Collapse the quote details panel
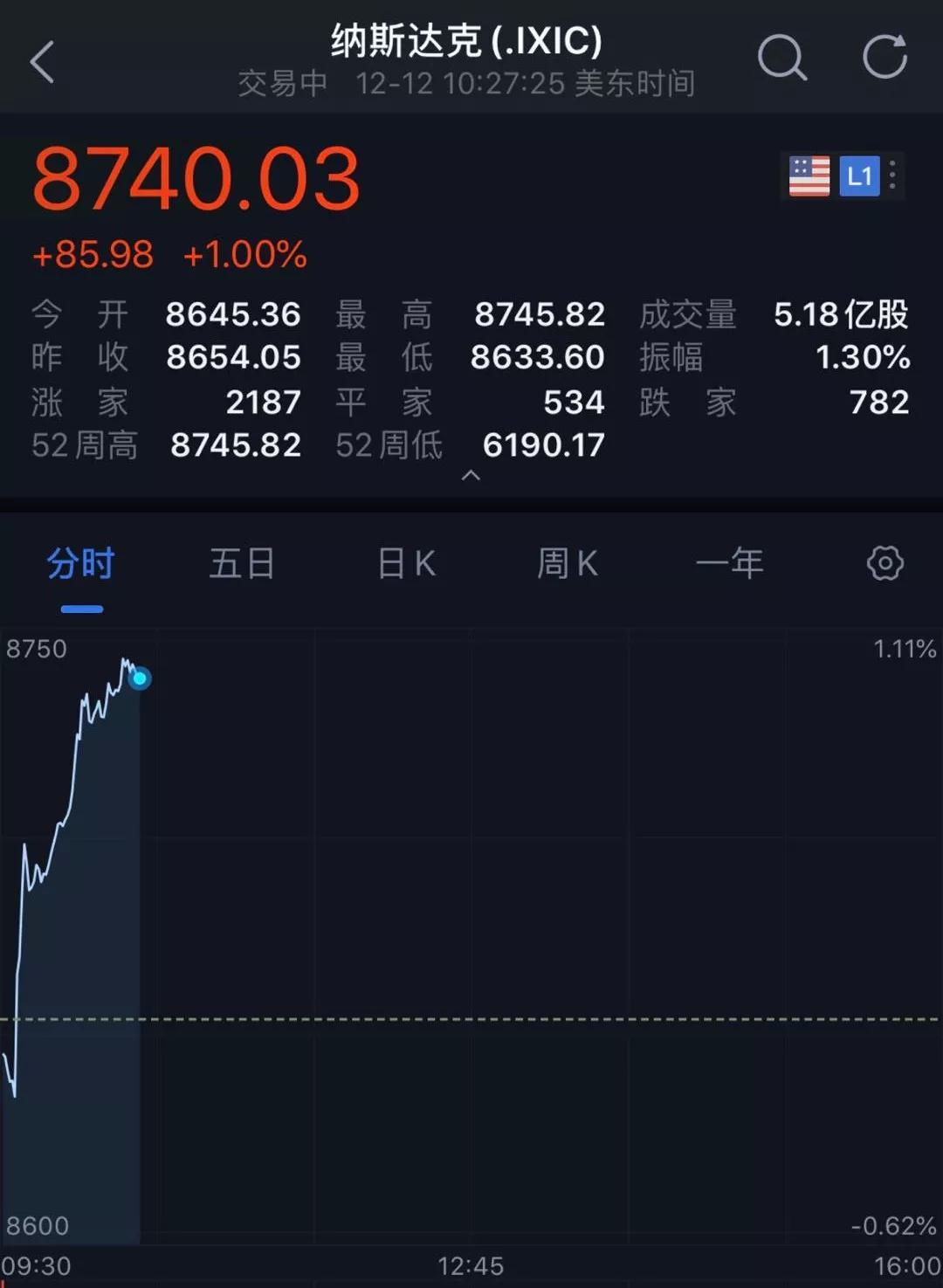The height and width of the screenshot is (1288, 943). pyautogui.click(x=471, y=476)
